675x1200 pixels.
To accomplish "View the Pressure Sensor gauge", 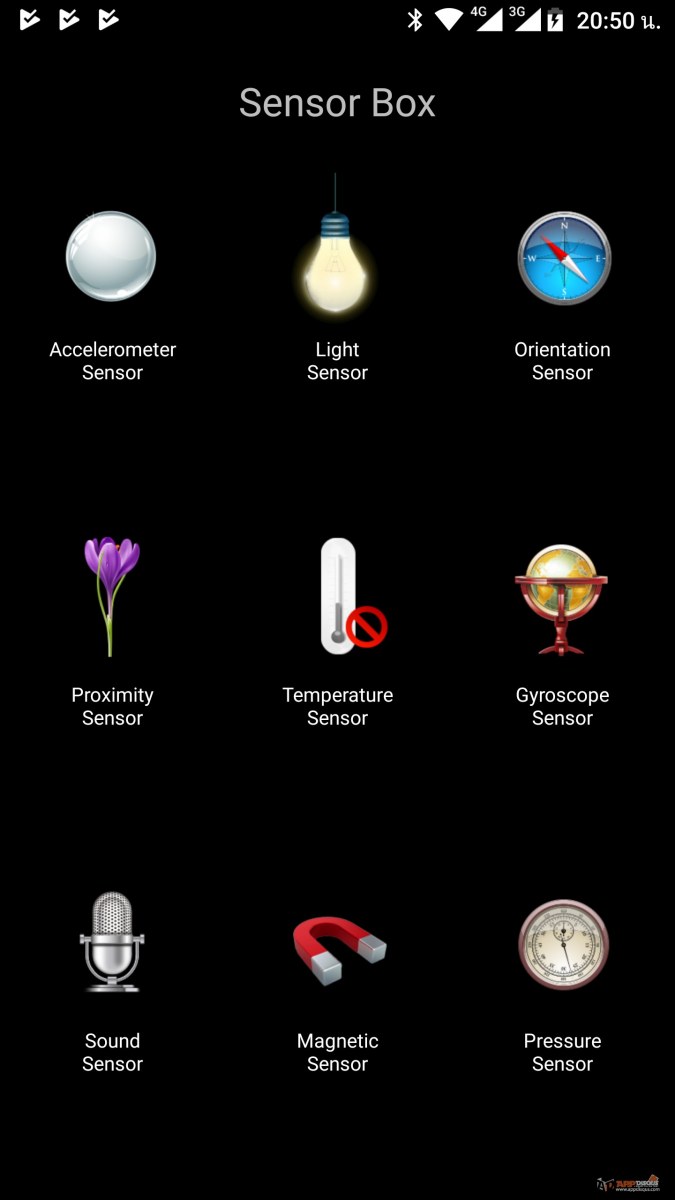I will pyautogui.click(x=563, y=944).
